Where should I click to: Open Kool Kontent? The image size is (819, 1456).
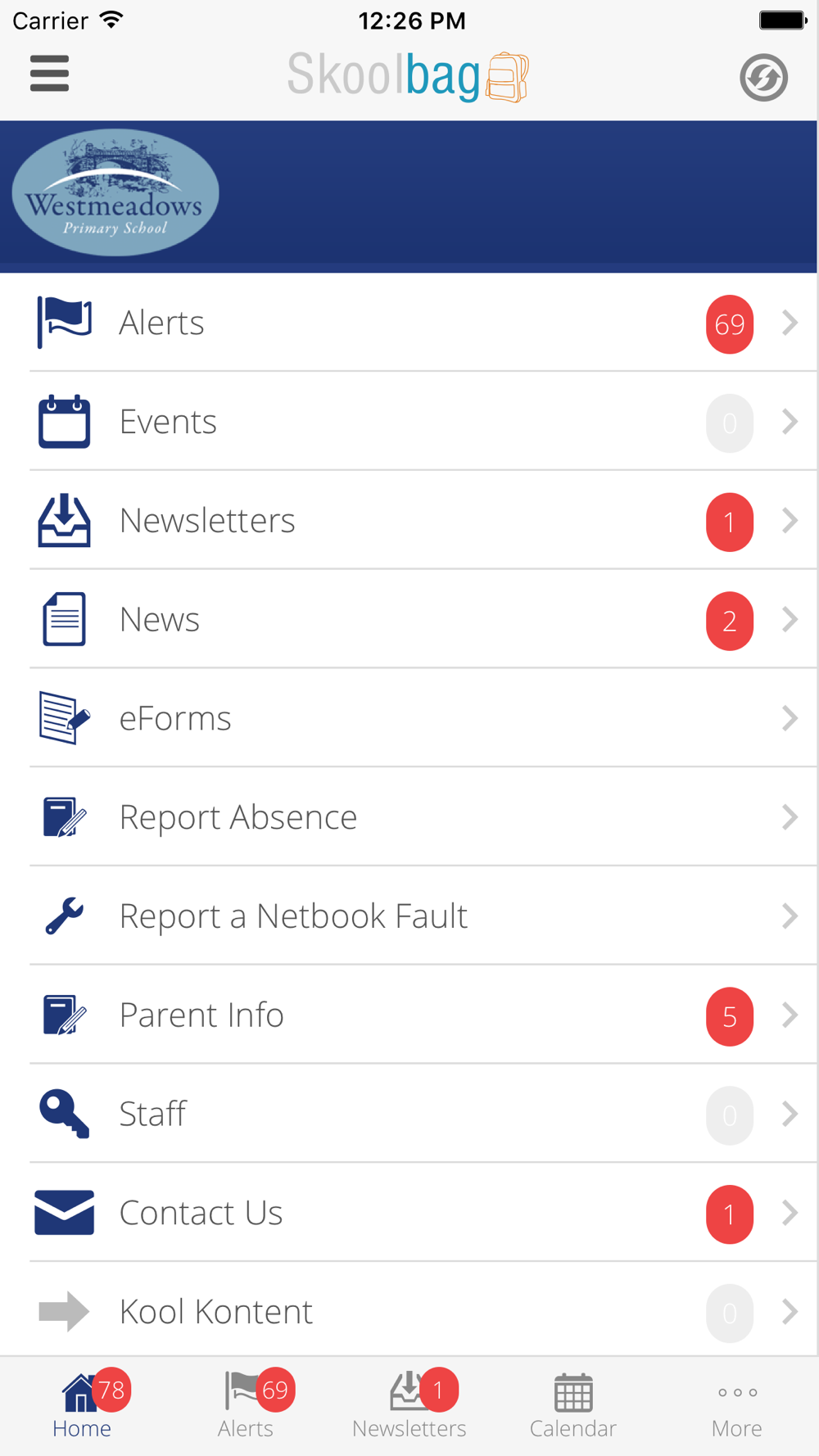(409, 1310)
